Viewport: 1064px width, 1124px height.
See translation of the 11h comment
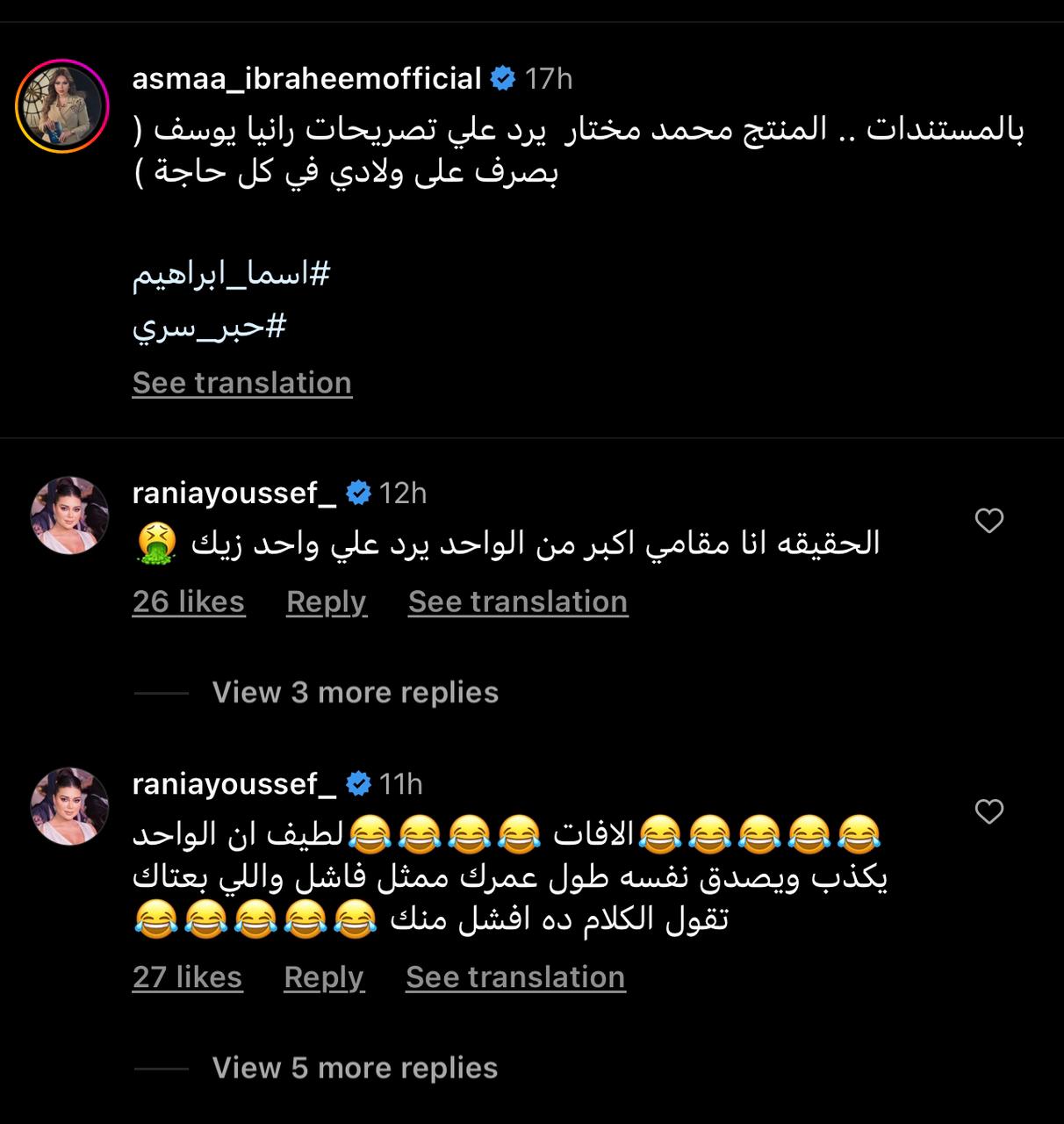point(515,977)
